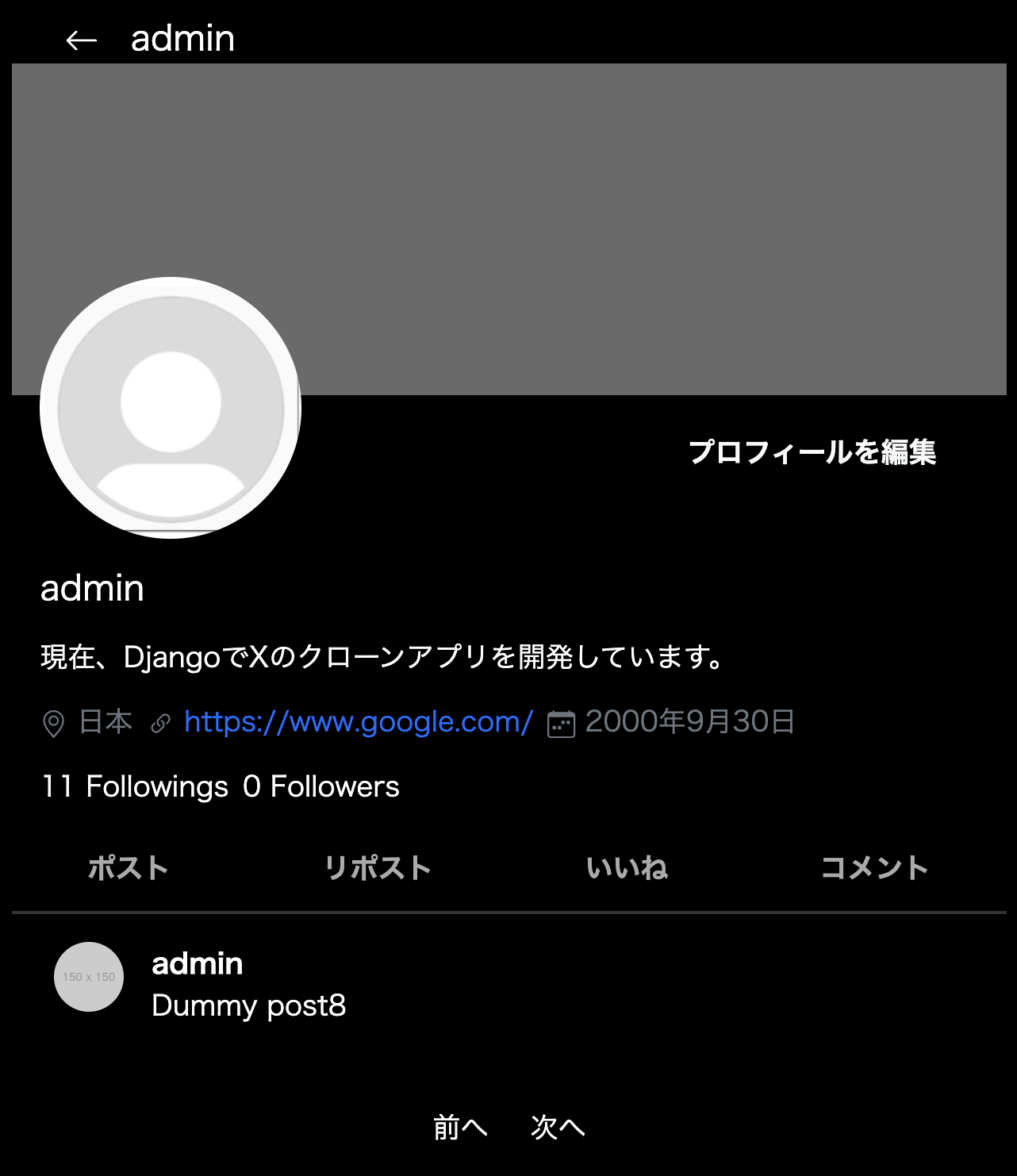This screenshot has width=1017, height=1176.
Task: View the 0 Followers list
Action: click(321, 787)
